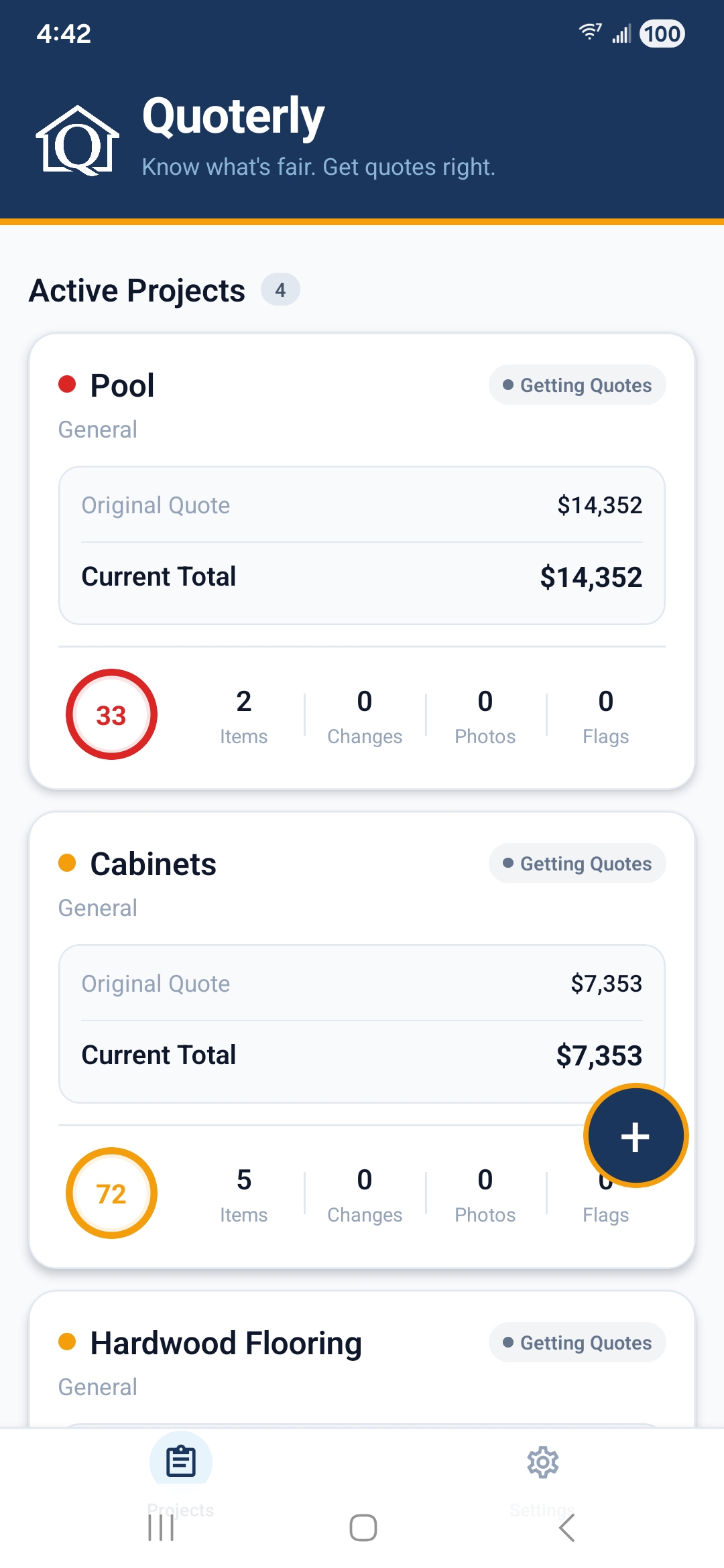This screenshot has height=1568, width=724.
Task: Tap the Quoterly house logo
Action: pyautogui.click(x=77, y=139)
